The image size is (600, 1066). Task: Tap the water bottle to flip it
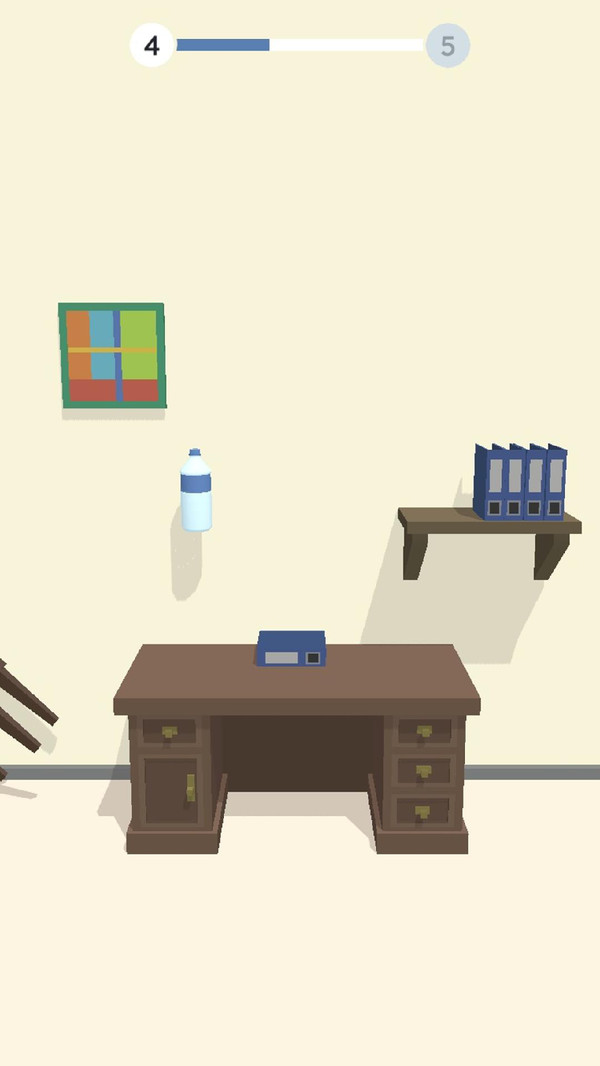[196, 493]
